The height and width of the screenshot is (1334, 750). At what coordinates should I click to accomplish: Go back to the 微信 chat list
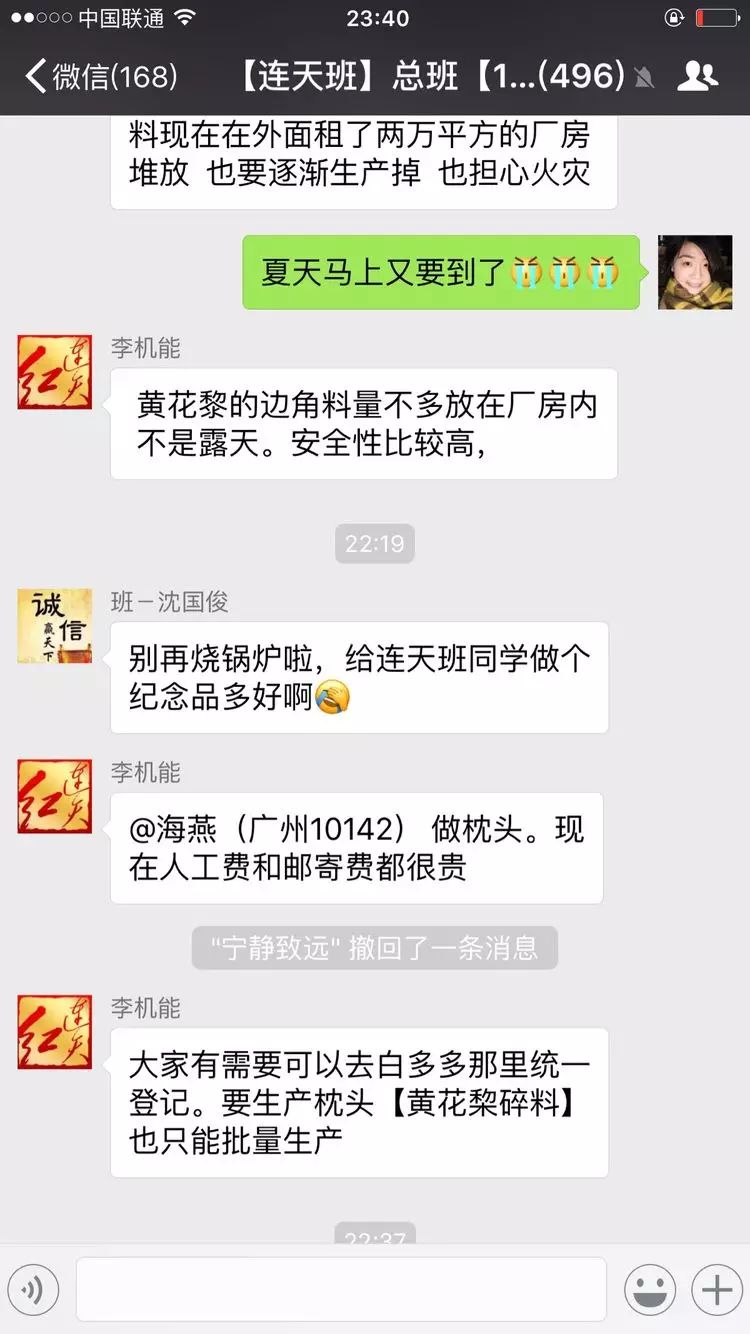pos(100,76)
